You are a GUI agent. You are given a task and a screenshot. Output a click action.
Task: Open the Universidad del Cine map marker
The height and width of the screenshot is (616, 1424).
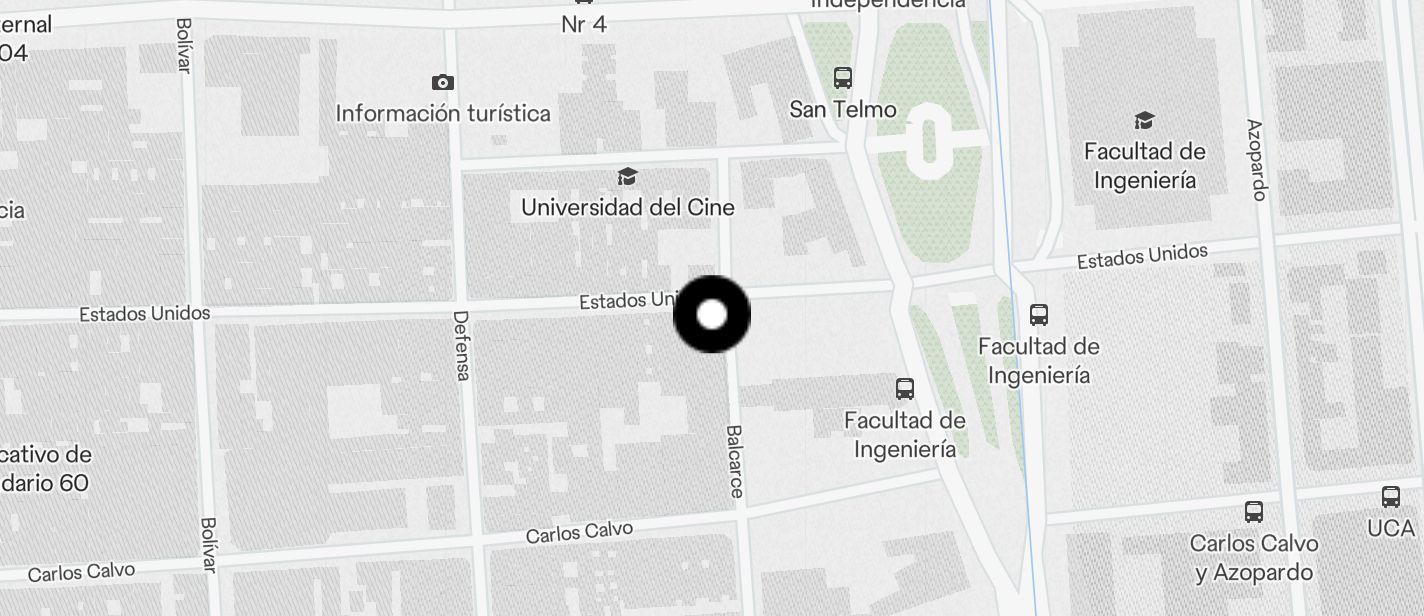pos(627,178)
